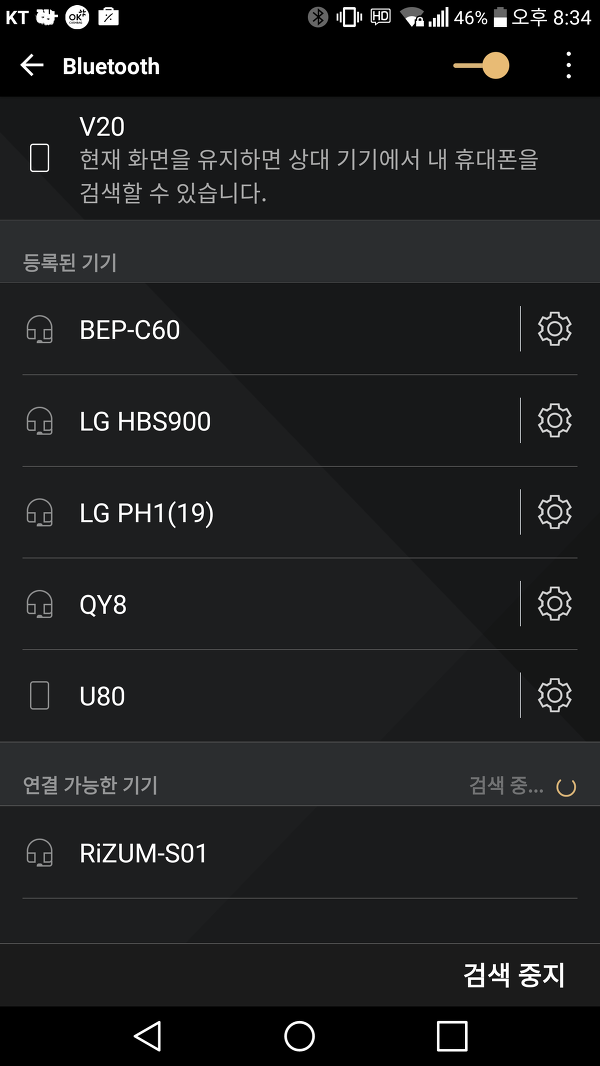Tap the system home button
This screenshot has width=600, height=1066.
[x=299, y=1036]
